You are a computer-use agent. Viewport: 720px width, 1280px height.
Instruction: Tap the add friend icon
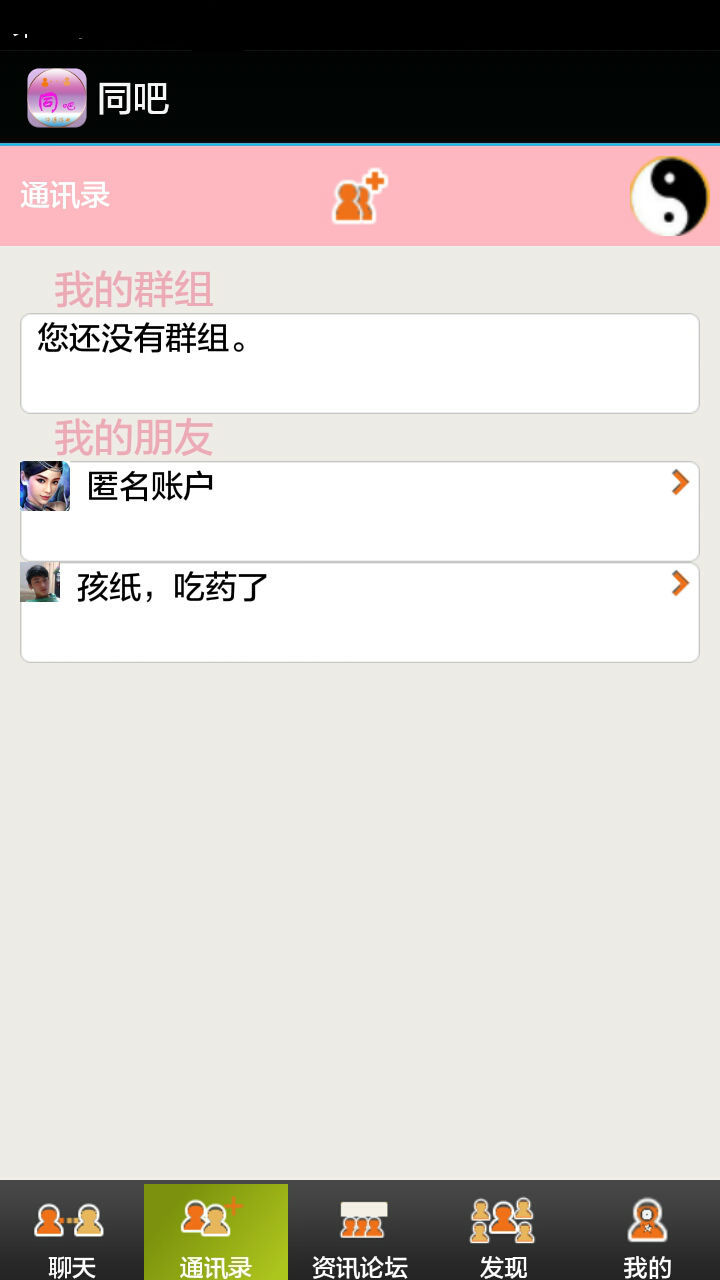(359, 196)
